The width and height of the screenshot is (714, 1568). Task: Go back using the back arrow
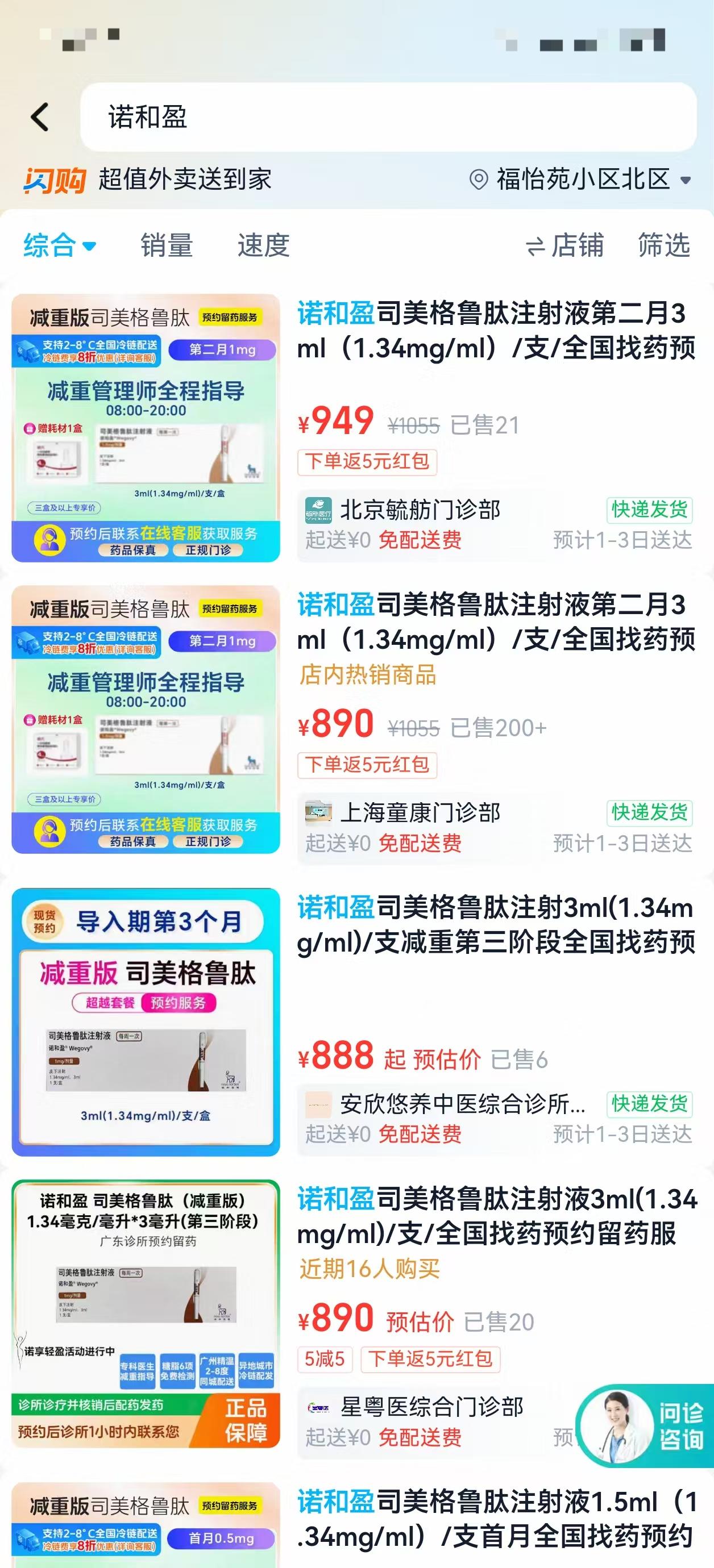point(40,117)
